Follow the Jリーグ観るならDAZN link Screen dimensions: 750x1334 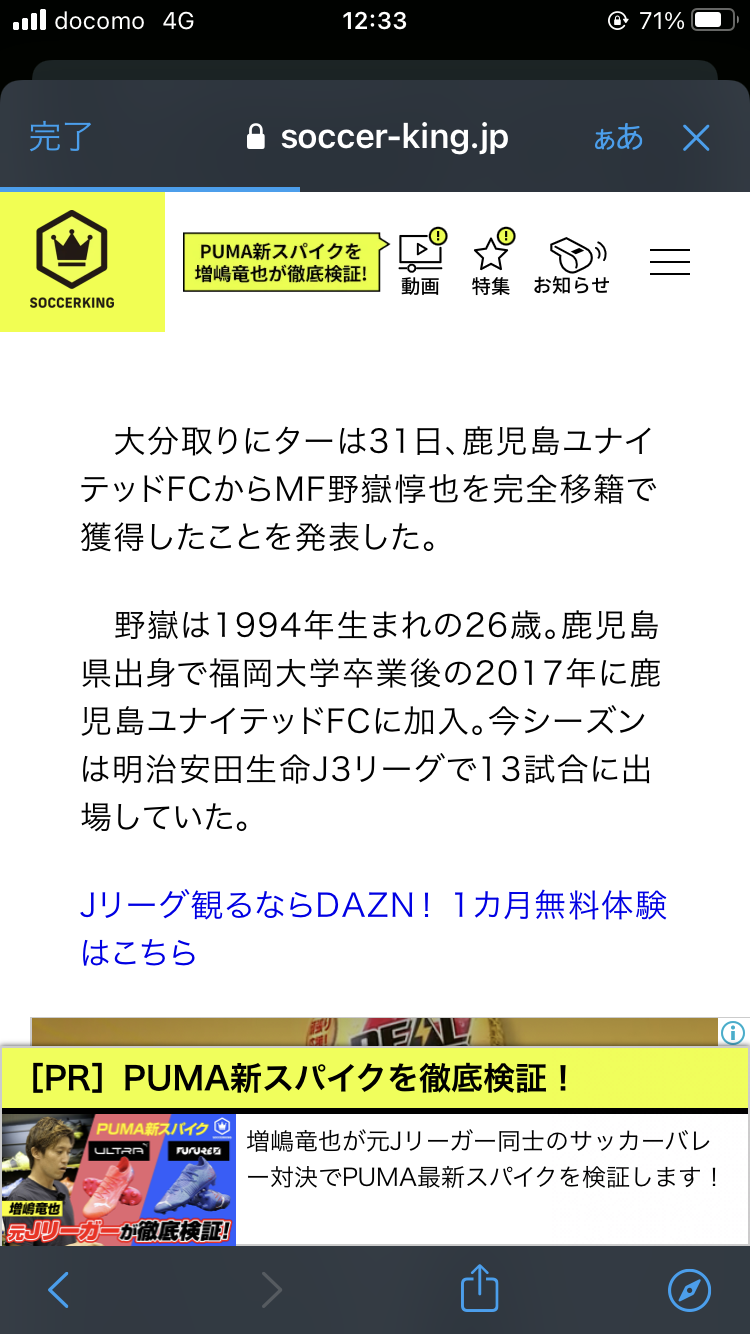tap(373, 927)
